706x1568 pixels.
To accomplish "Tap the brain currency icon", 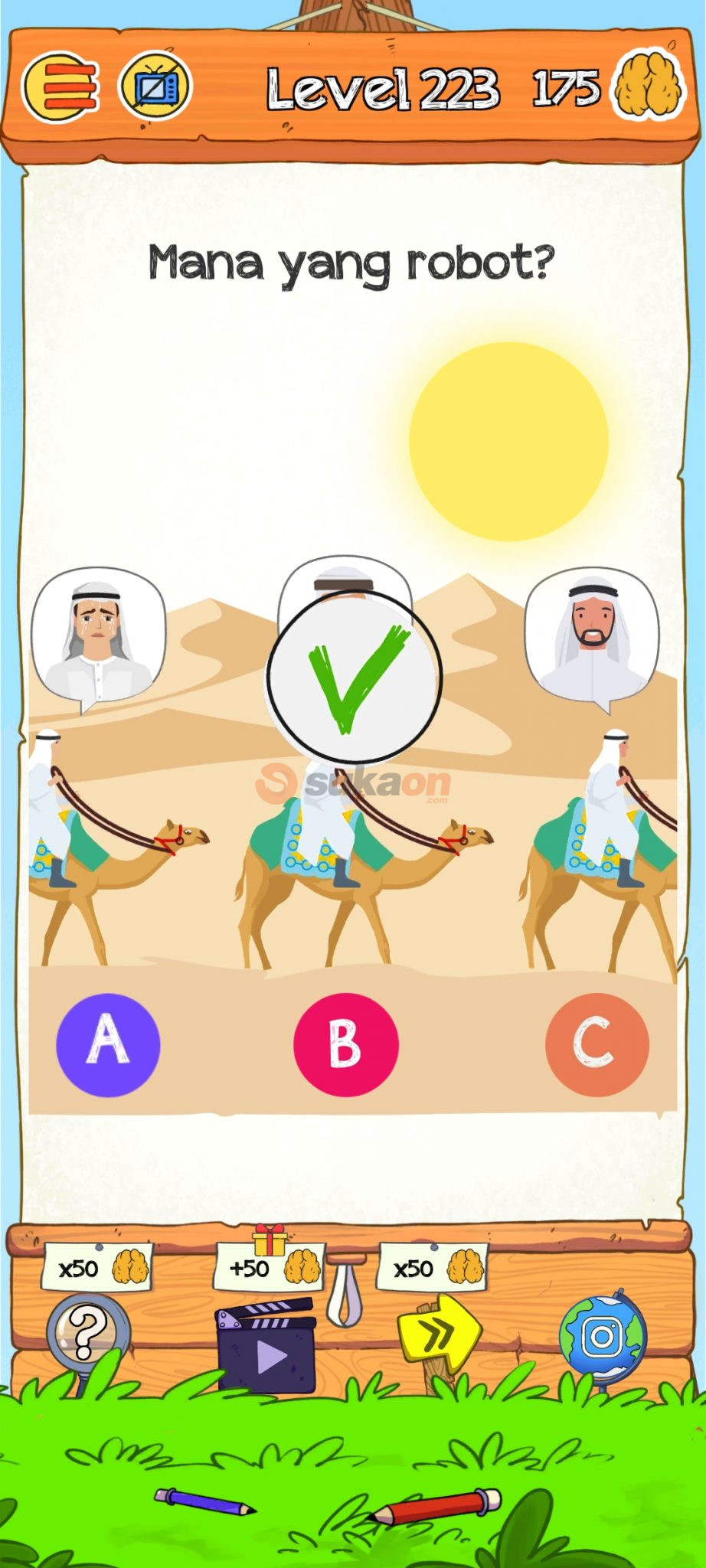I will (648, 87).
